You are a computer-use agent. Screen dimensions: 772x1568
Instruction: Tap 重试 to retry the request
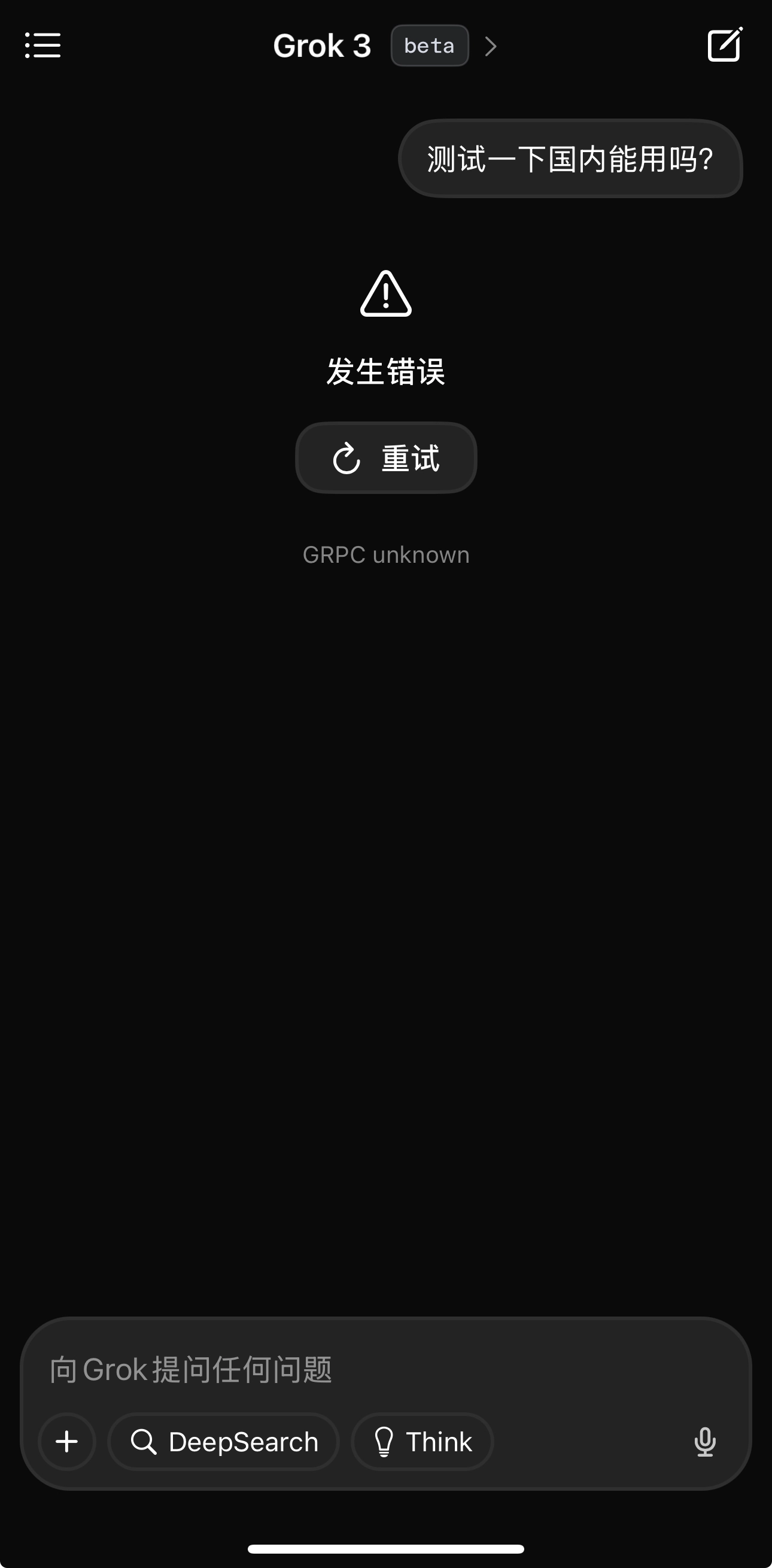pos(385,458)
